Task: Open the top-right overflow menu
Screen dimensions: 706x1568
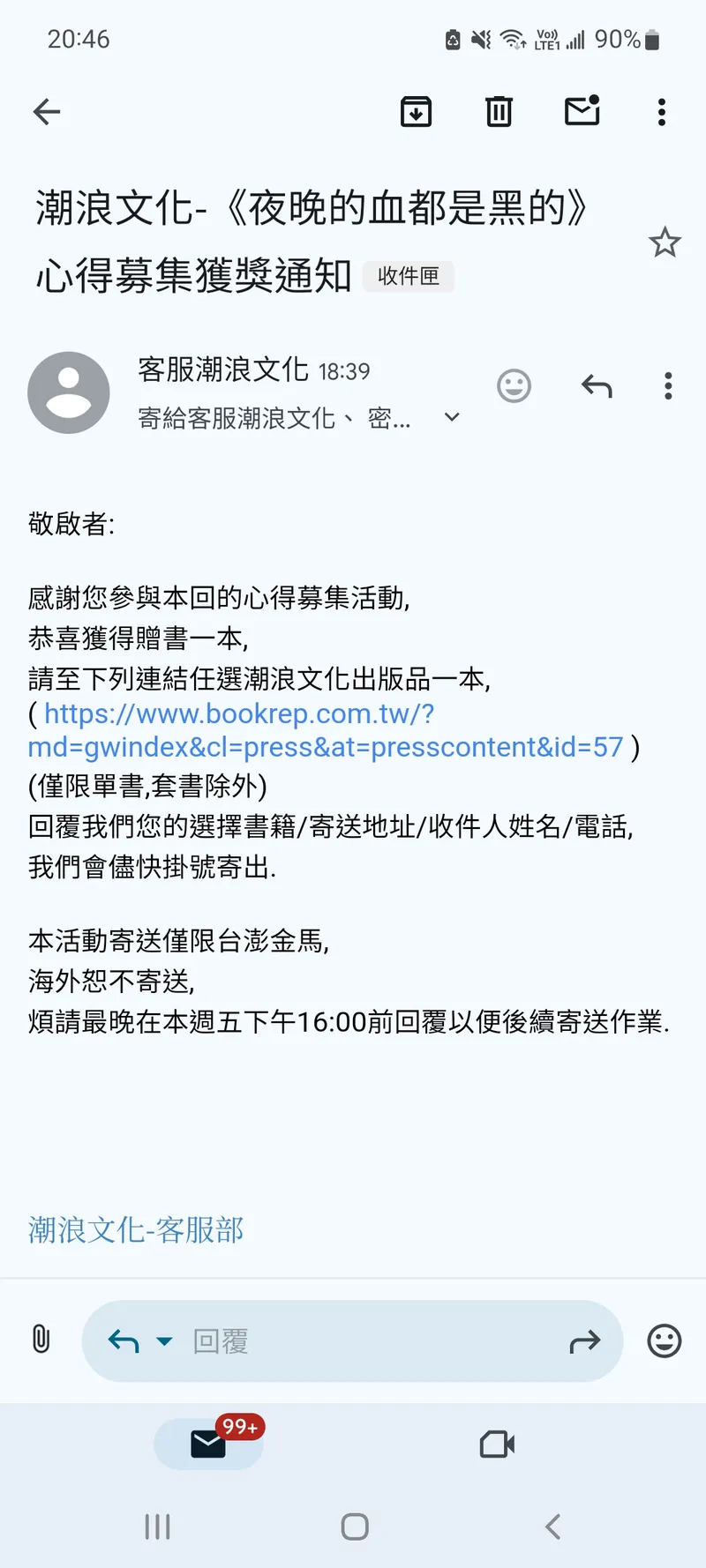Action: (x=661, y=112)
